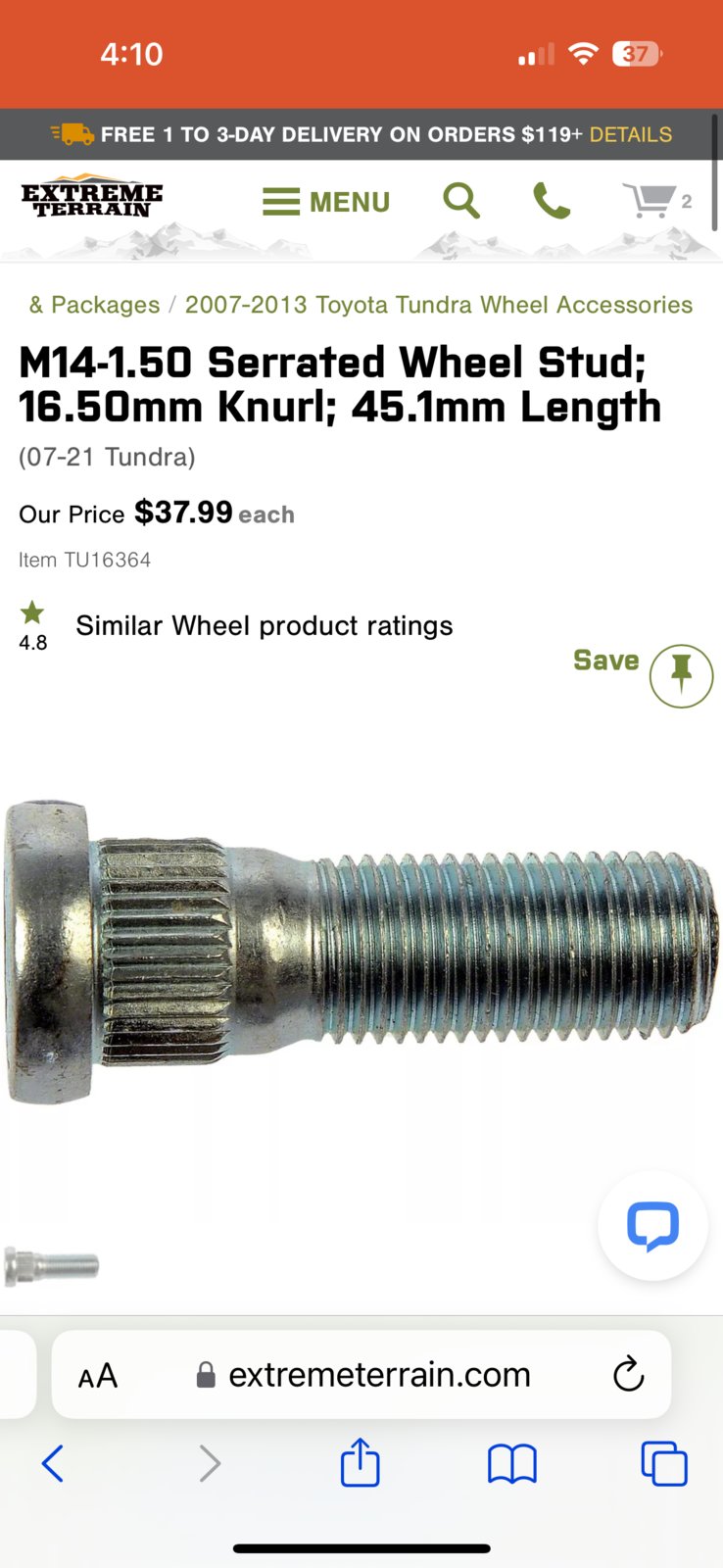Open the MENU hamburger button
723x1568 pixels.
326,202
